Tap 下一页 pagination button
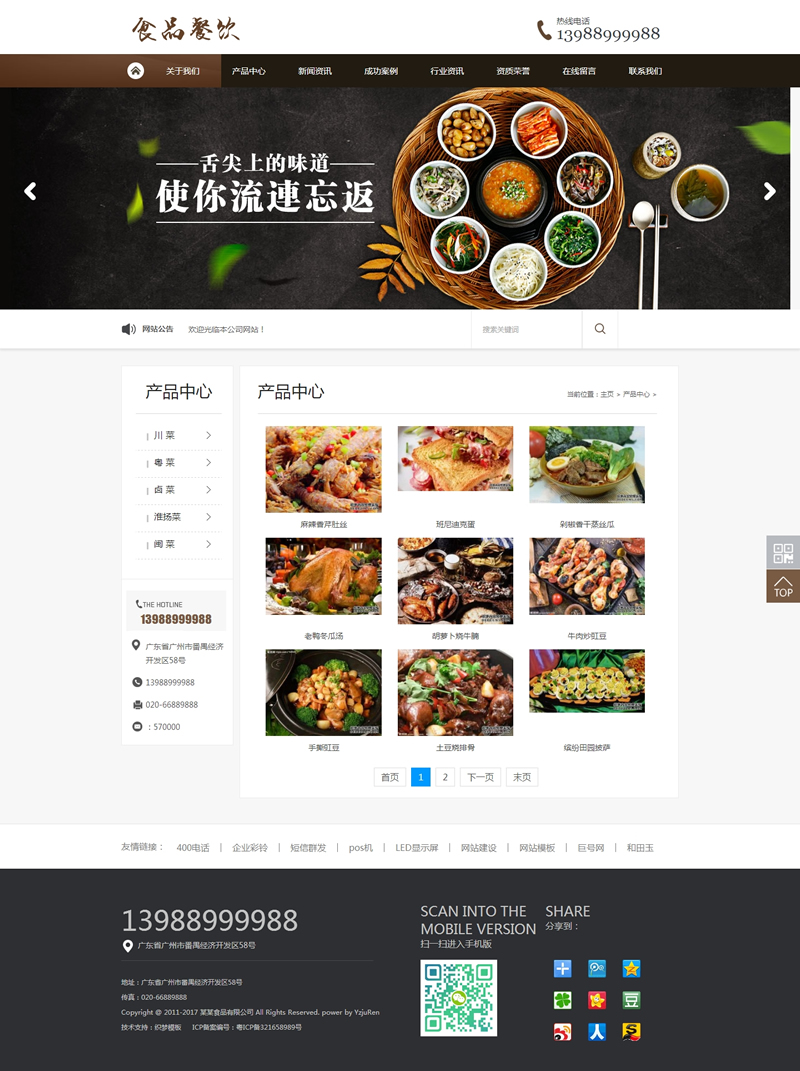Viewport: 800px width, 1071px height. click(x=480, y=777)
